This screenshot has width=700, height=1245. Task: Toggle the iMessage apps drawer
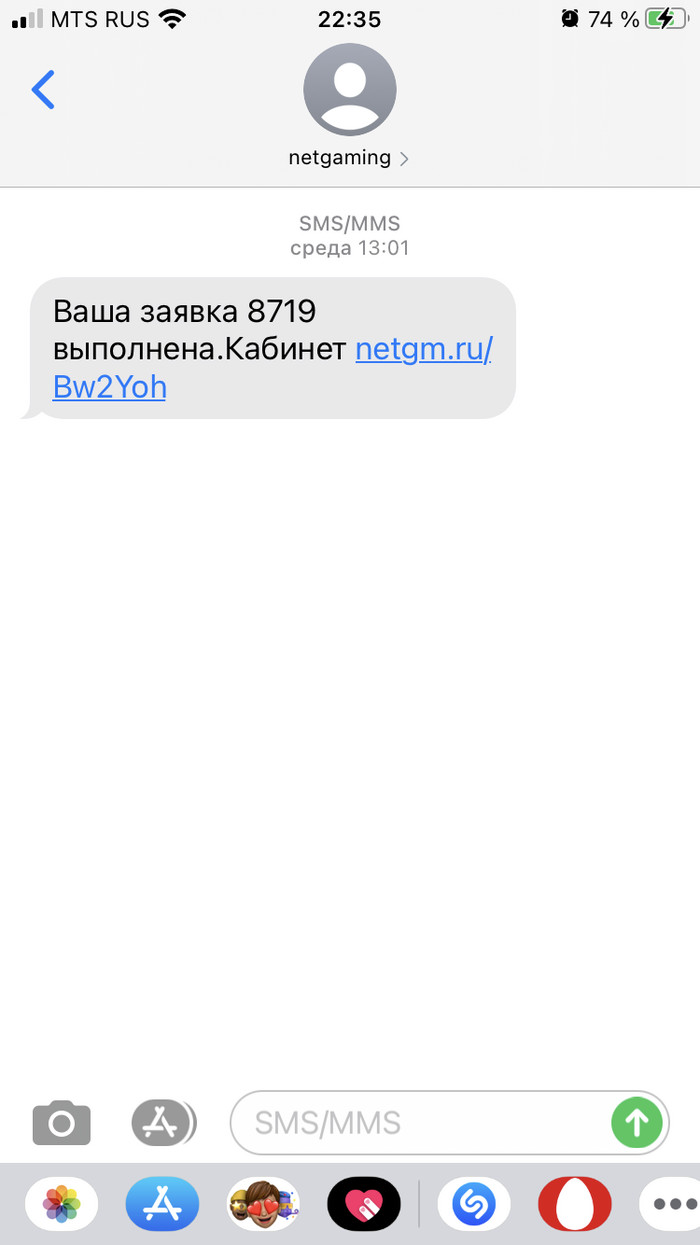pyautogui.click(x=162, y=1123)
